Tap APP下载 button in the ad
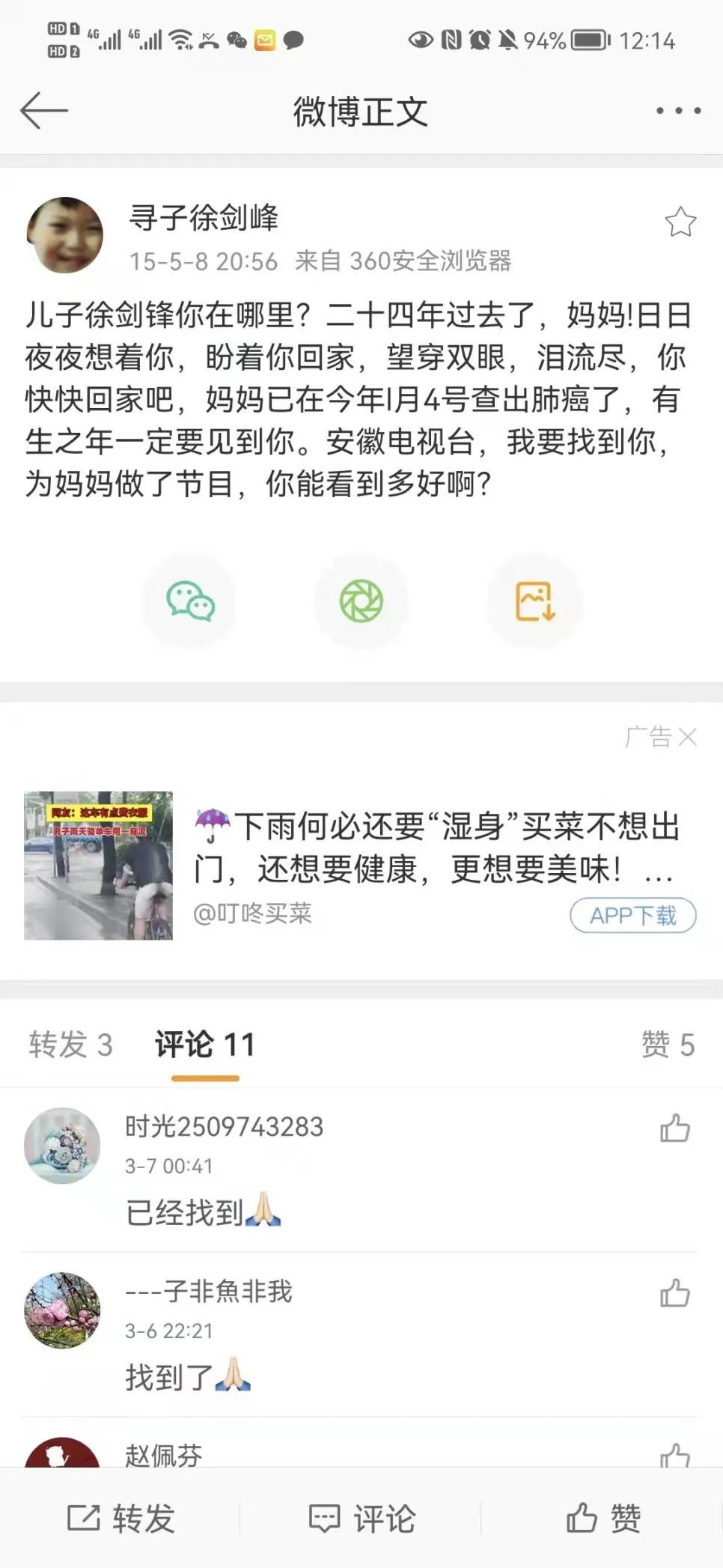This screenshot has width=723, height=1568. (632, 915)
